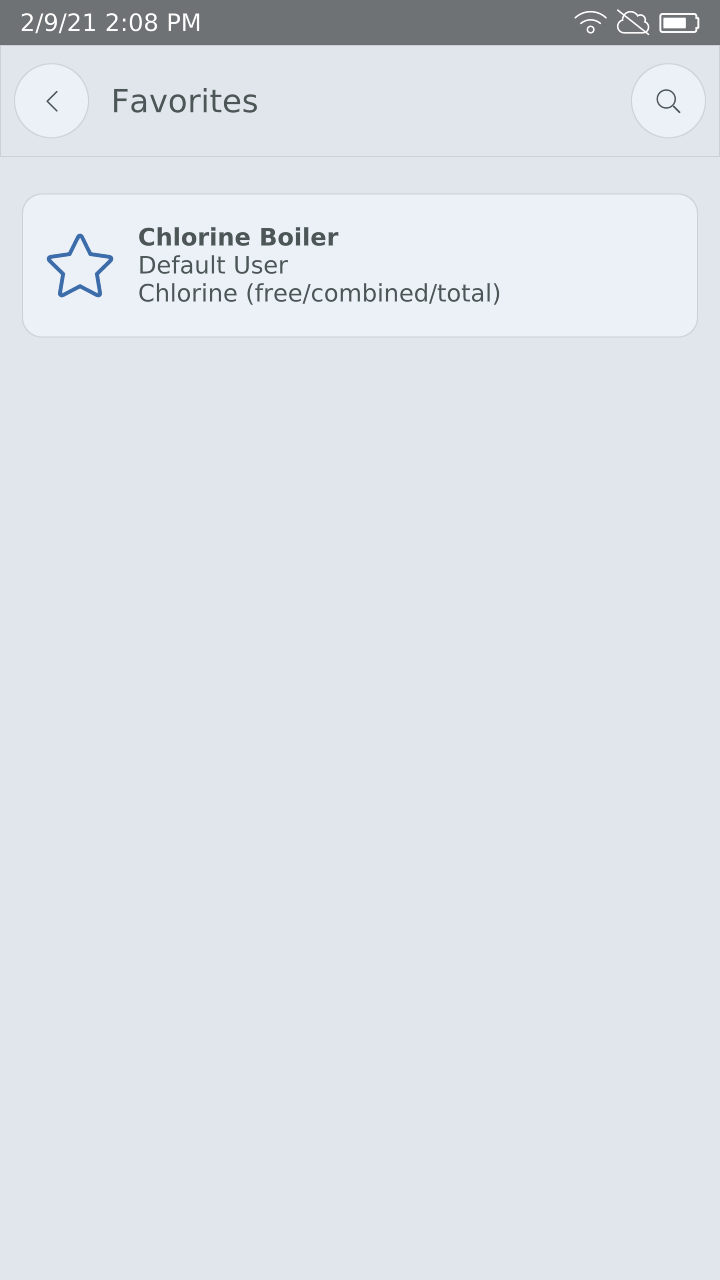Toggle the star on Chlorine Boiler
Viewport: 720px width, 1280px height.
tap(80, 266)
